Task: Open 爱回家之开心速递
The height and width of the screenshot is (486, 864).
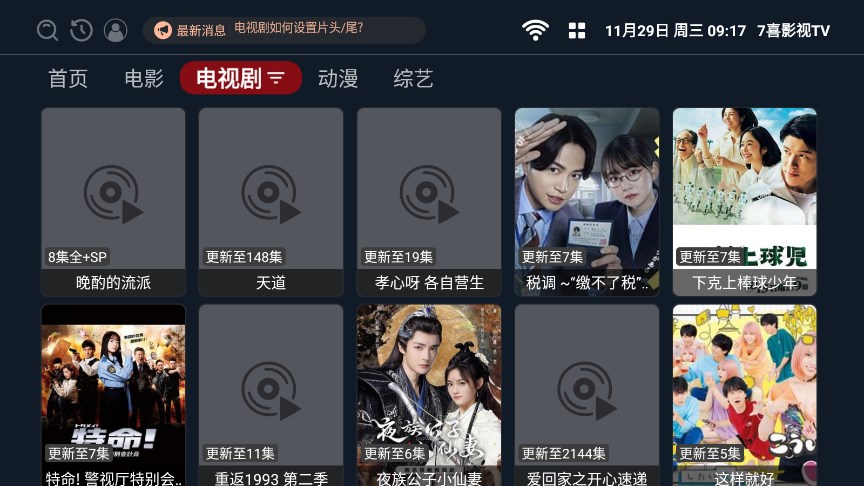Action: (x=587, y=395)
